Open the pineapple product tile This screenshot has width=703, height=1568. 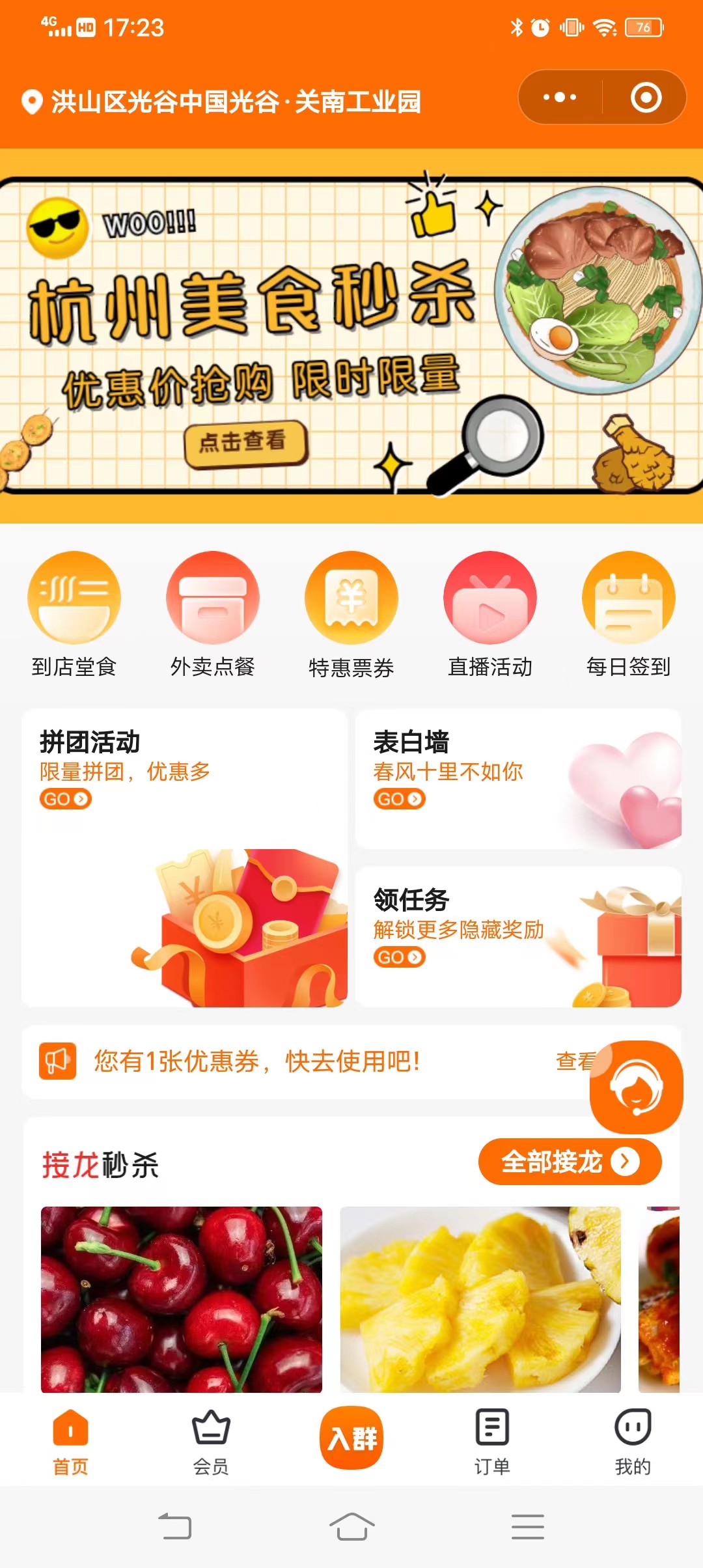480,1299
